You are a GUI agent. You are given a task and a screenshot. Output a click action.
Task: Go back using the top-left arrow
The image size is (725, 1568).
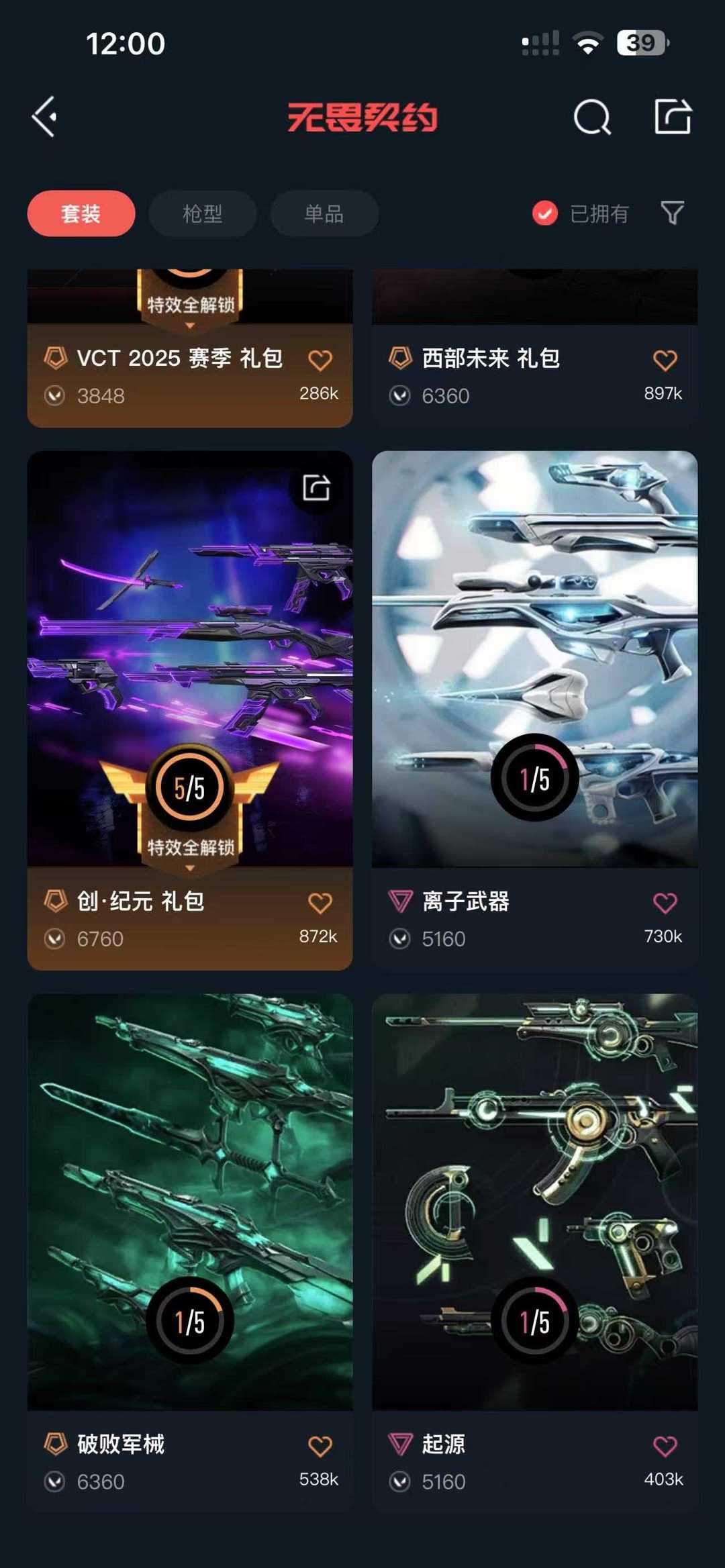(45, 117)
